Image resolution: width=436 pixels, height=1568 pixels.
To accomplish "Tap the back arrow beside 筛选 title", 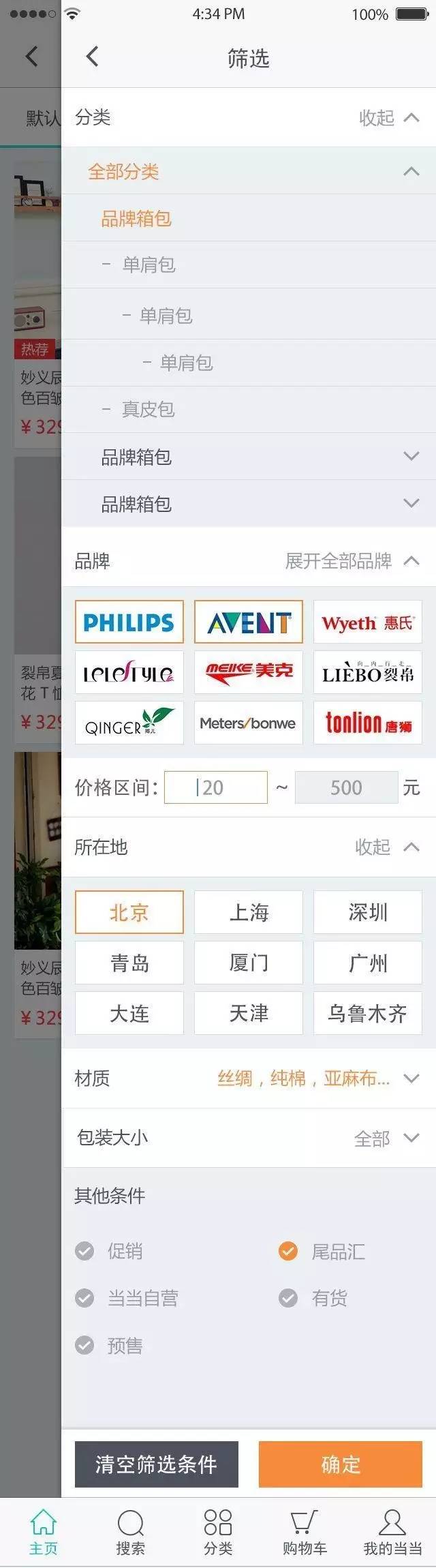I will pyautogui.click(x=93, y=57).
